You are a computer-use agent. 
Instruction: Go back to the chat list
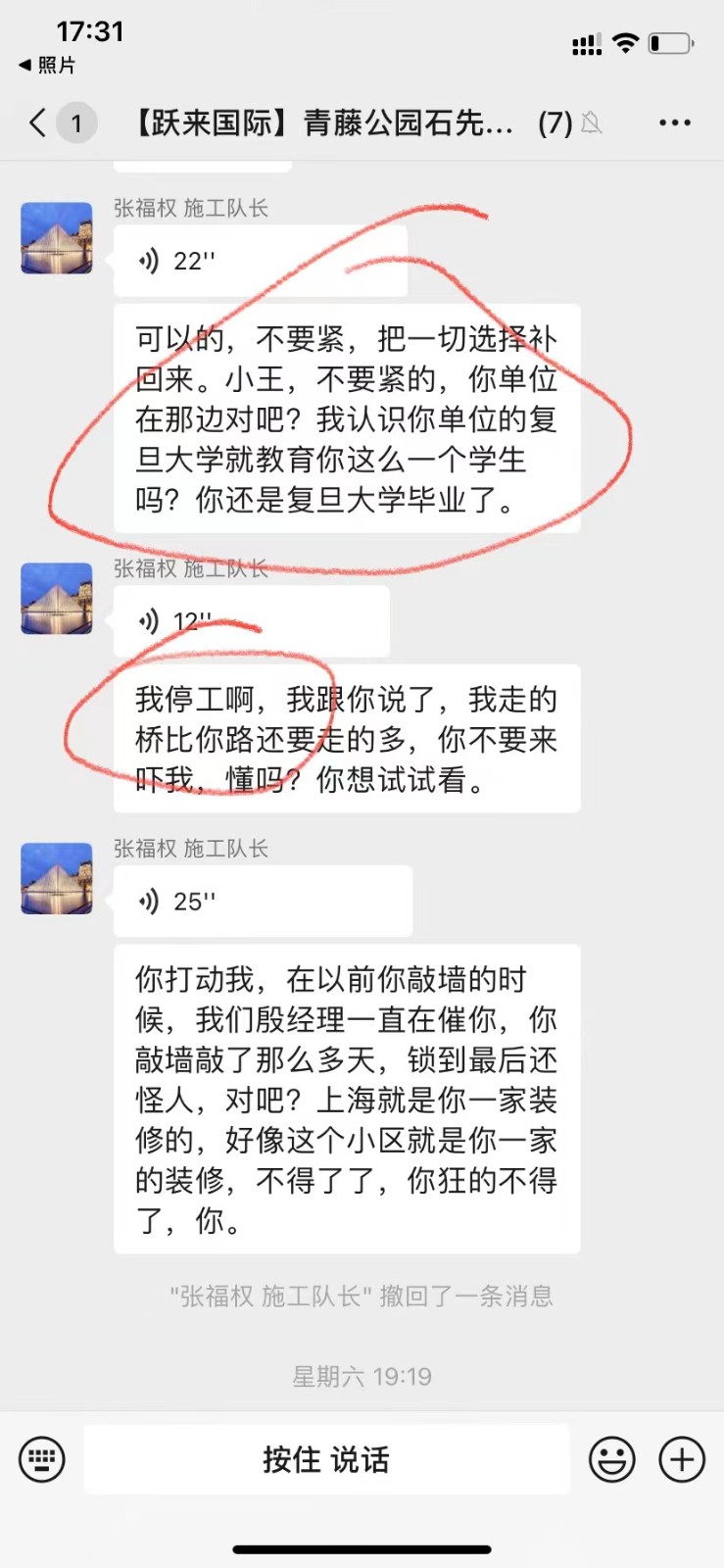pyautogui.click(x=39, y=123)
